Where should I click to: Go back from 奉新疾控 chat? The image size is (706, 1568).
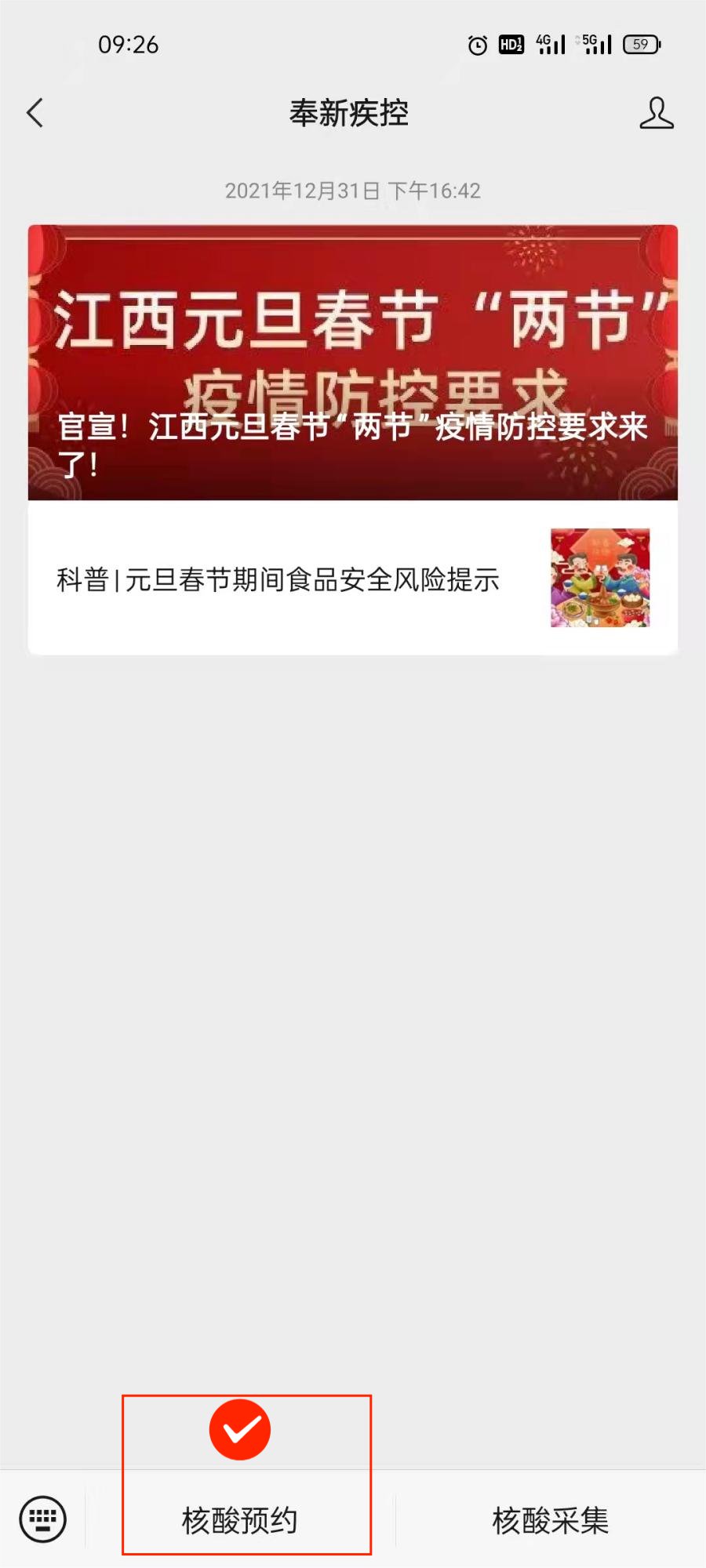35,113
